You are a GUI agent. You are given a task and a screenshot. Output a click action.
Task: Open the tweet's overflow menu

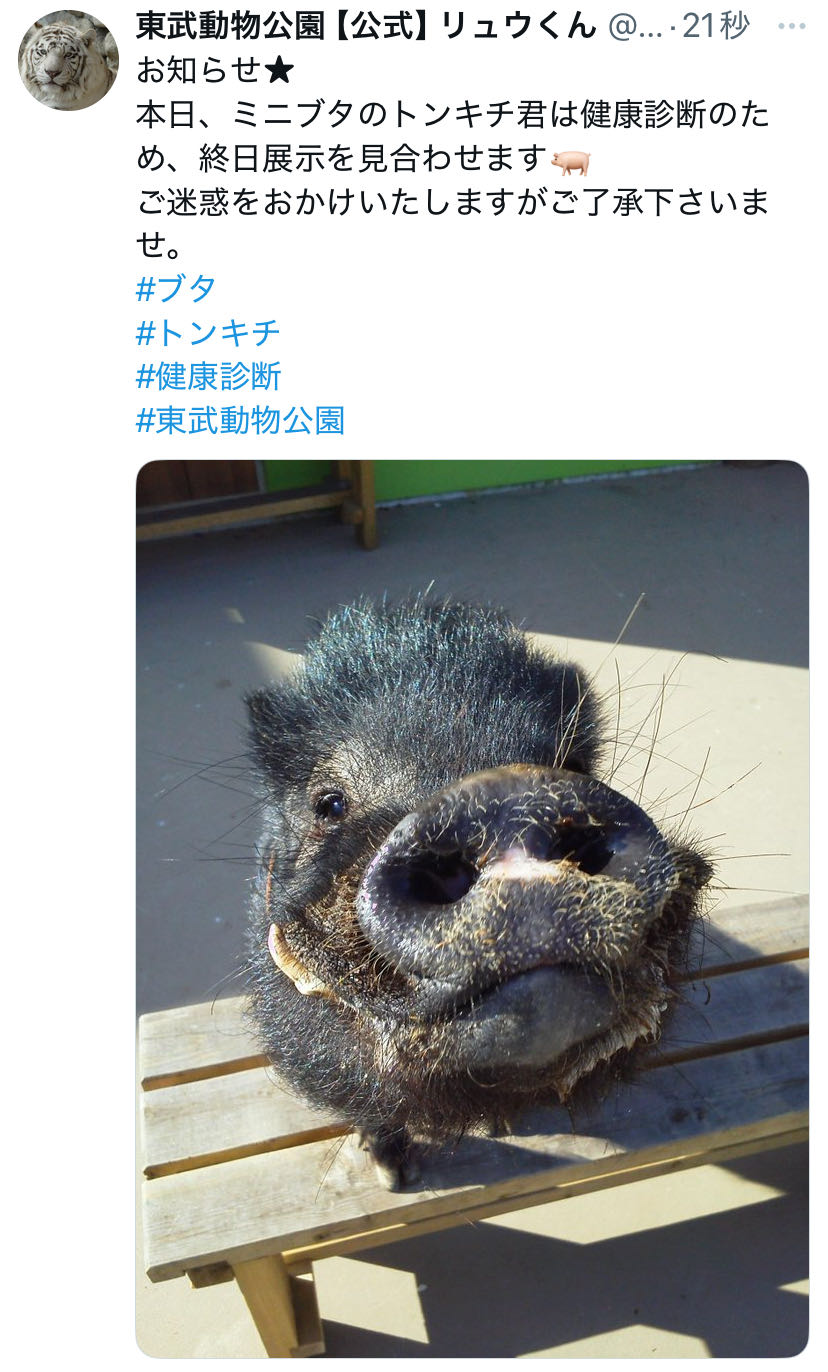[x=792, y=27]
